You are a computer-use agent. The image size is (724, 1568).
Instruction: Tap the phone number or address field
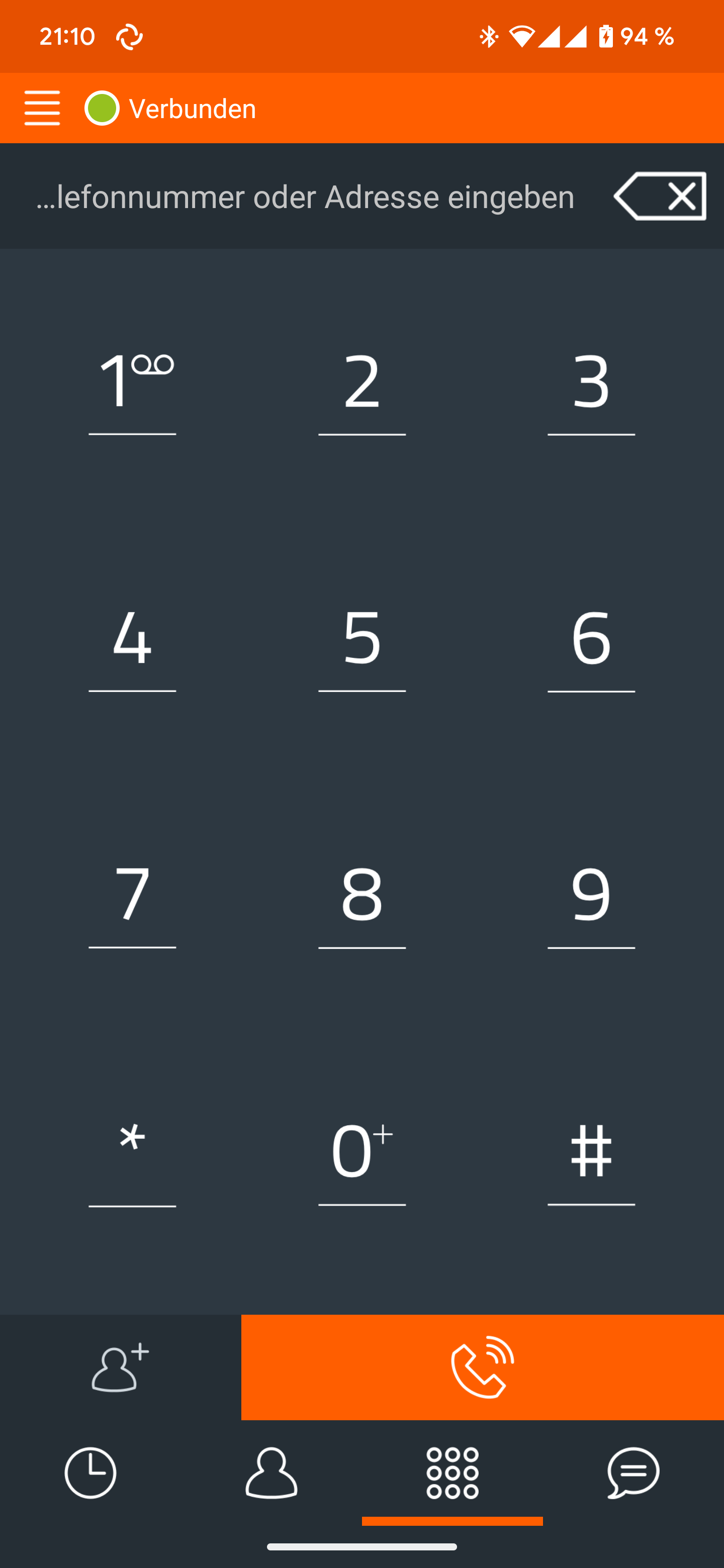click(x=305, y=196)
